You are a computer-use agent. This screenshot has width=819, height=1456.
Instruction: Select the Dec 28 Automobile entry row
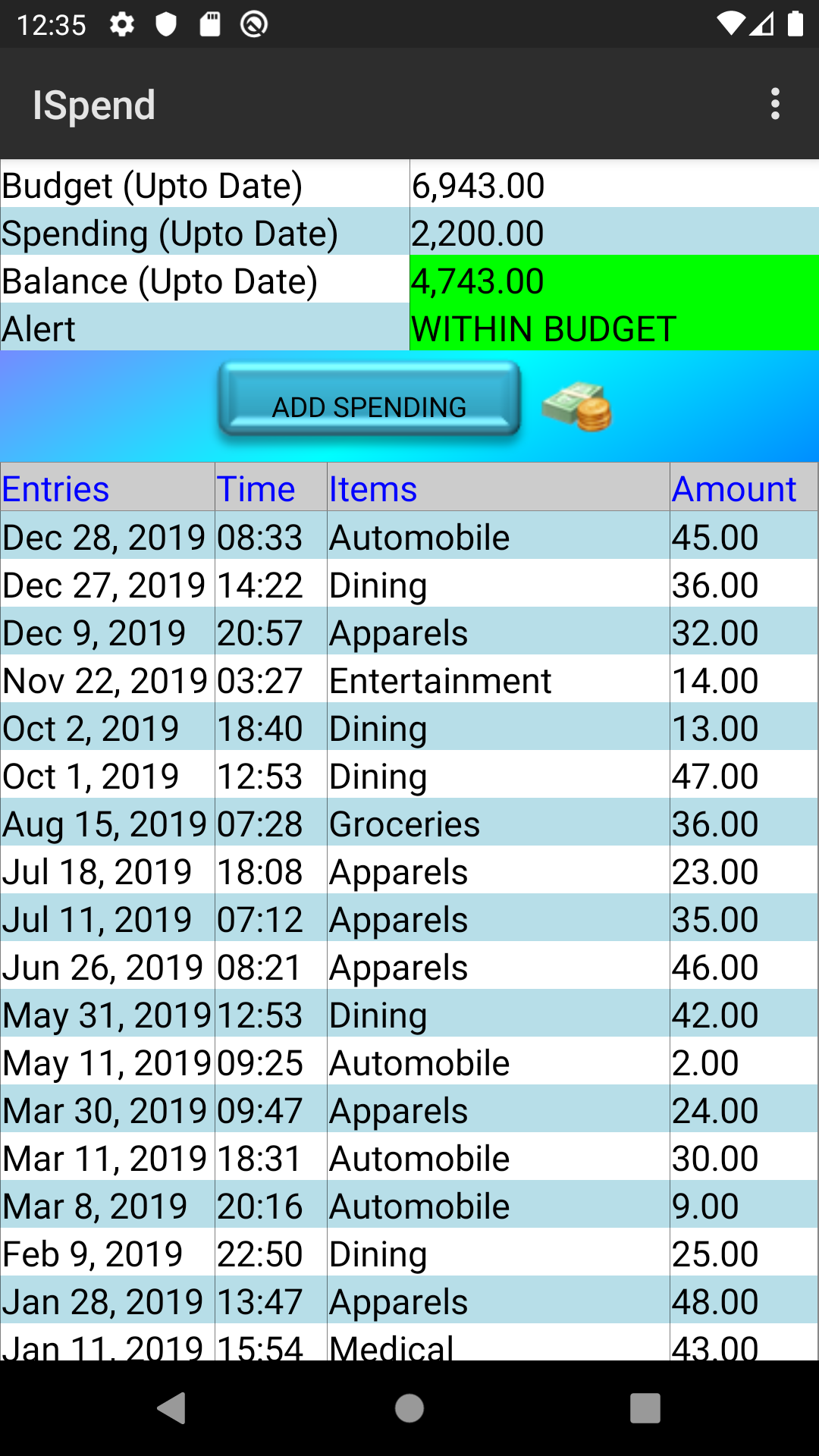[409, 537]
